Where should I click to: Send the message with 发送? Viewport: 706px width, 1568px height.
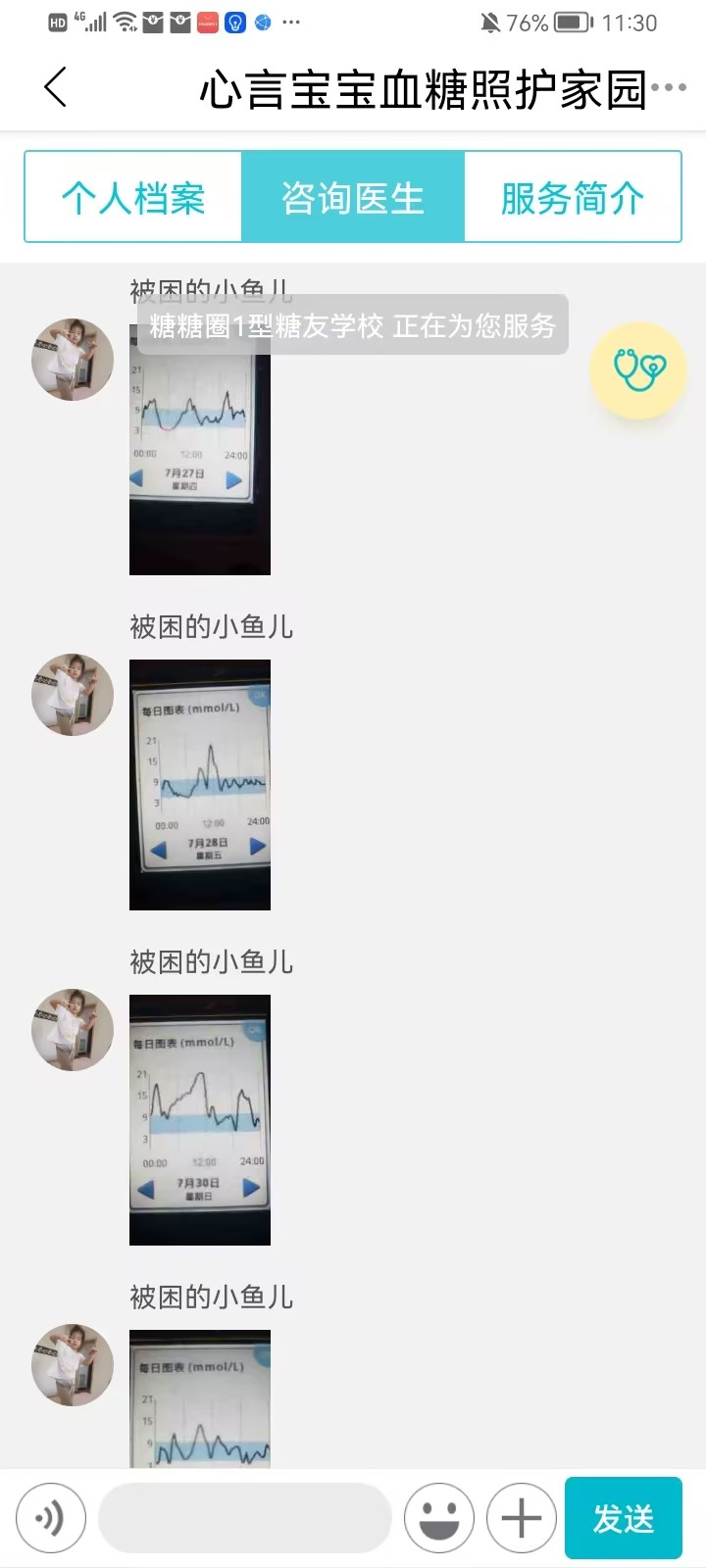click(623, 1518)
